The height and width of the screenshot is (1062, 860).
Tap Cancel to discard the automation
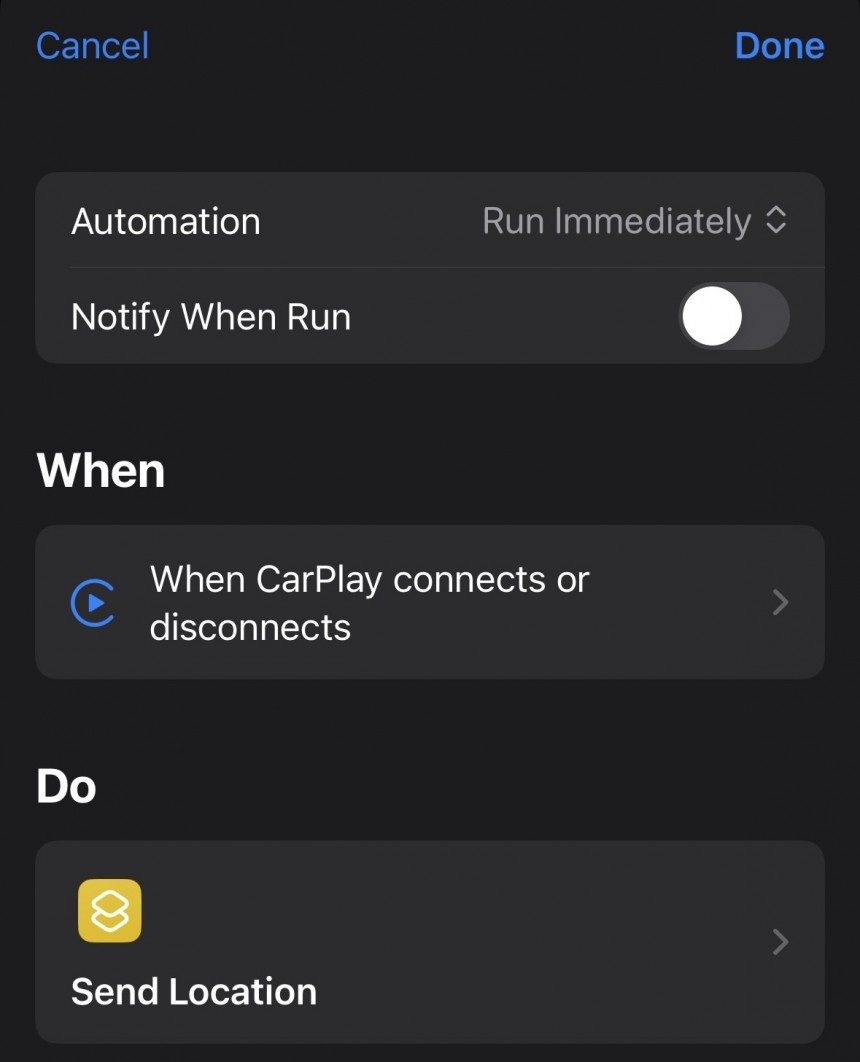92,45
